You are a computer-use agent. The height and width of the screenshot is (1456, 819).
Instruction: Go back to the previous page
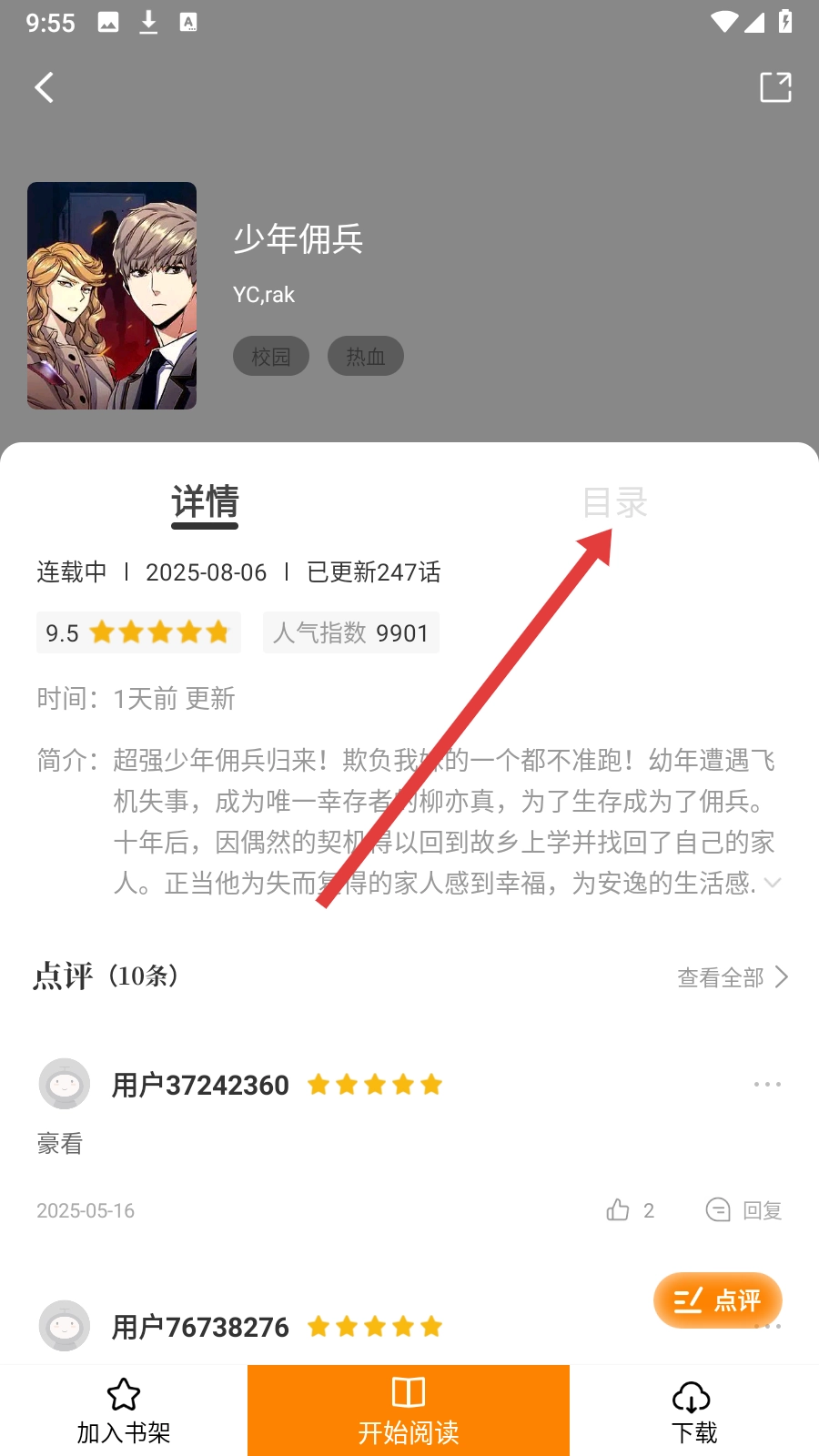pyautogui.click(x=44, y=88)
